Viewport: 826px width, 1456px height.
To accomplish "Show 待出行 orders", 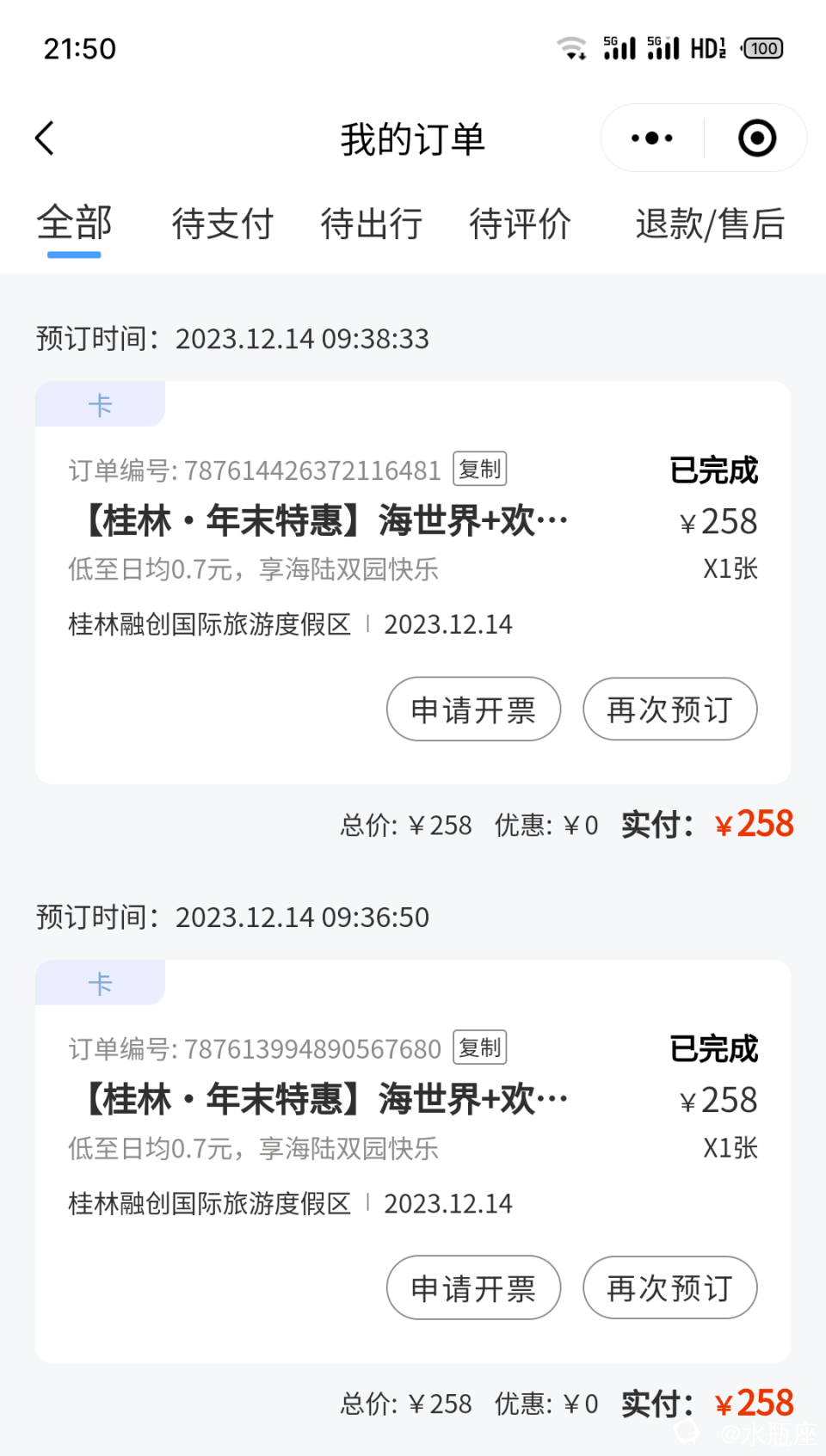I will (371, 224).
